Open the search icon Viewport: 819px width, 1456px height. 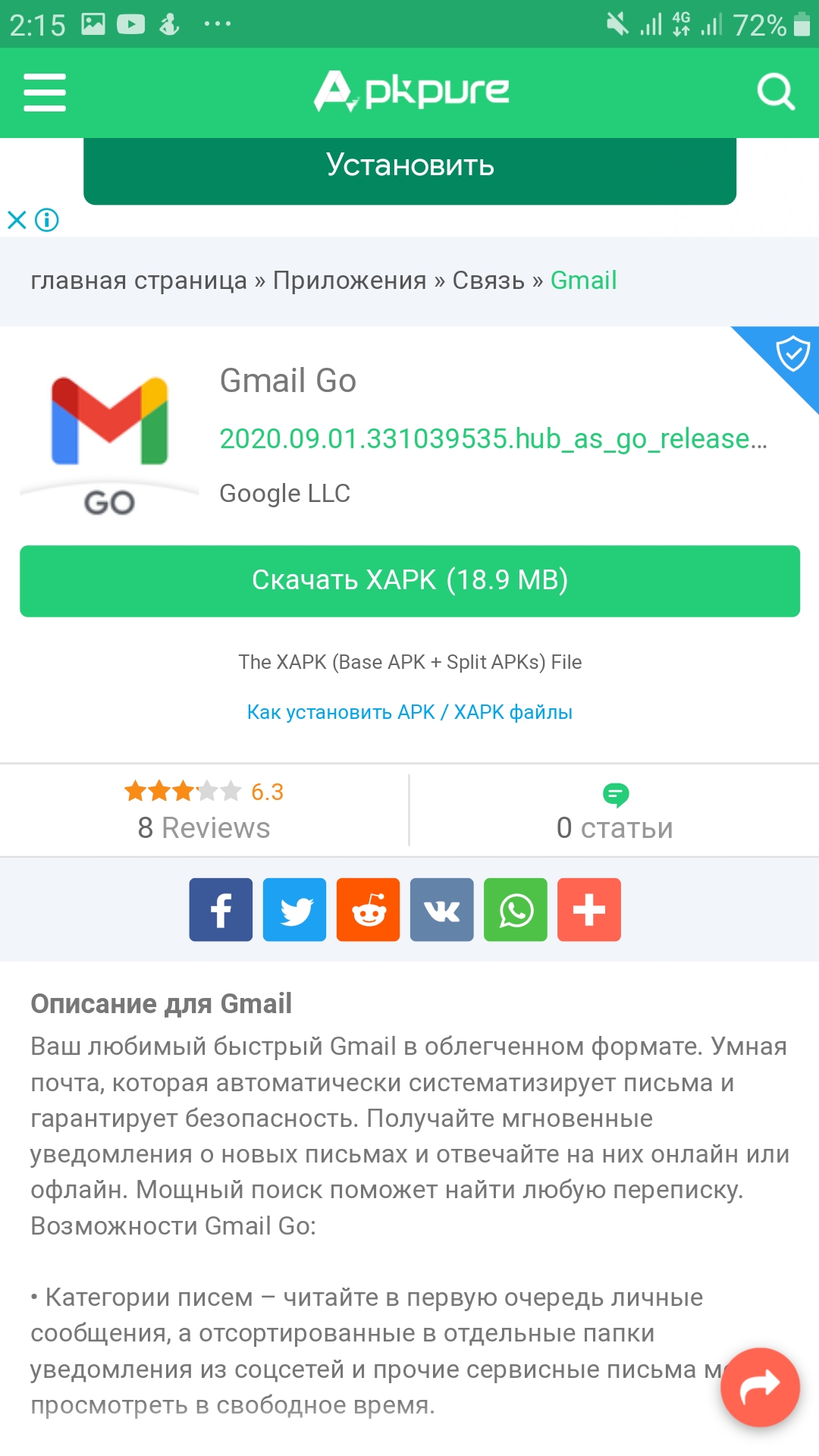[776, 93]
